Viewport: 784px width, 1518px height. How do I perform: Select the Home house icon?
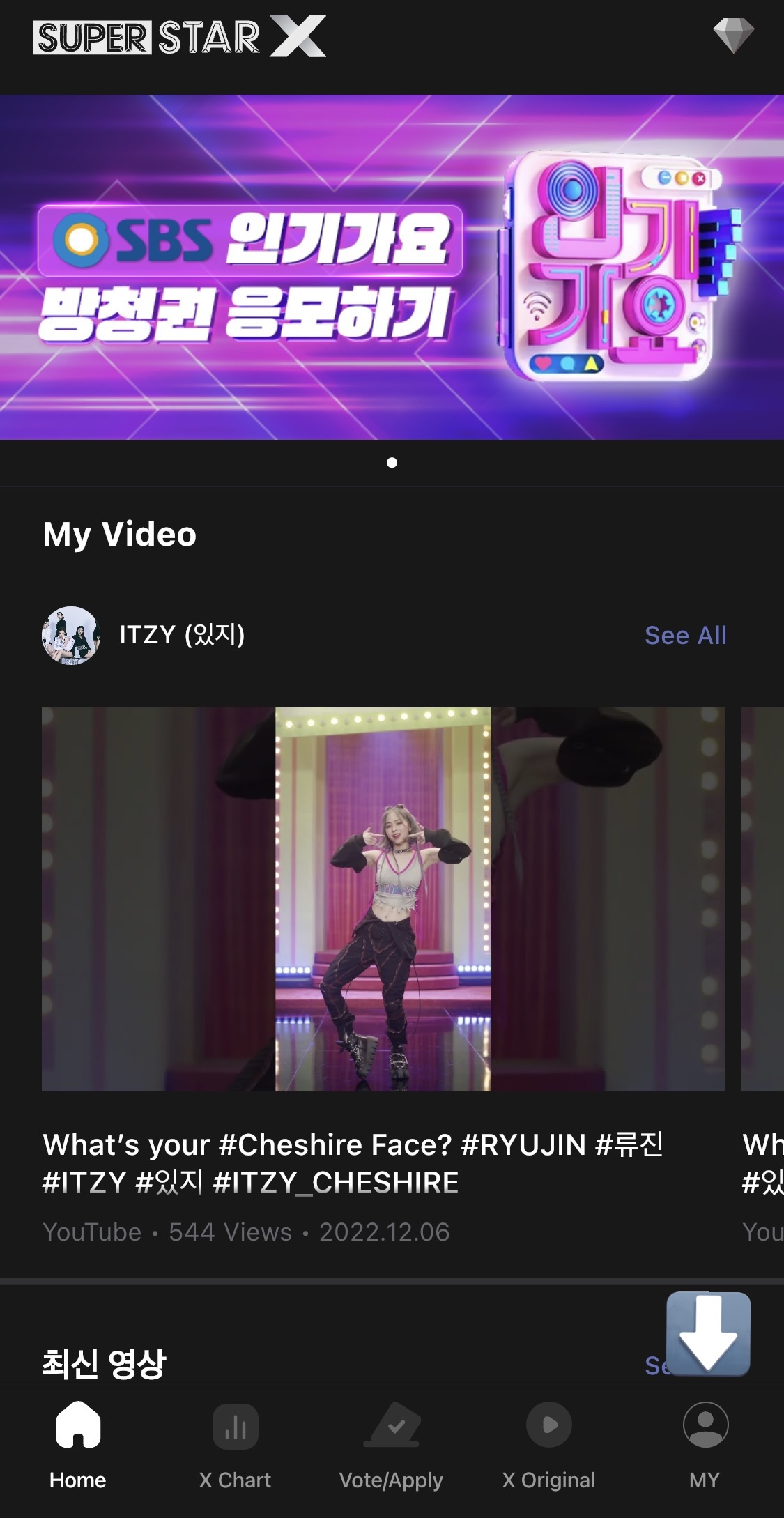(77, 1425)
